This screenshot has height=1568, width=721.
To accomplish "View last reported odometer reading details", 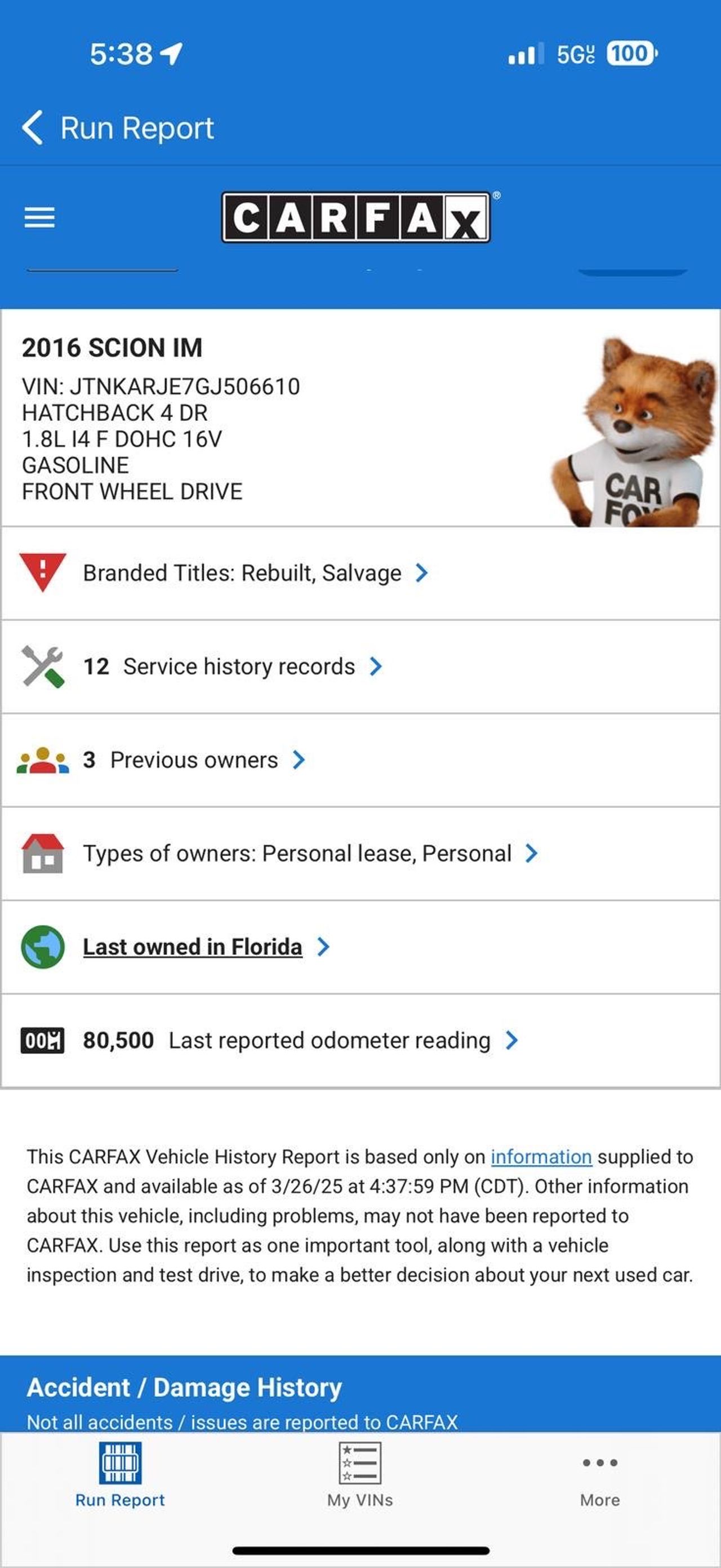I will coord(300,1040).
